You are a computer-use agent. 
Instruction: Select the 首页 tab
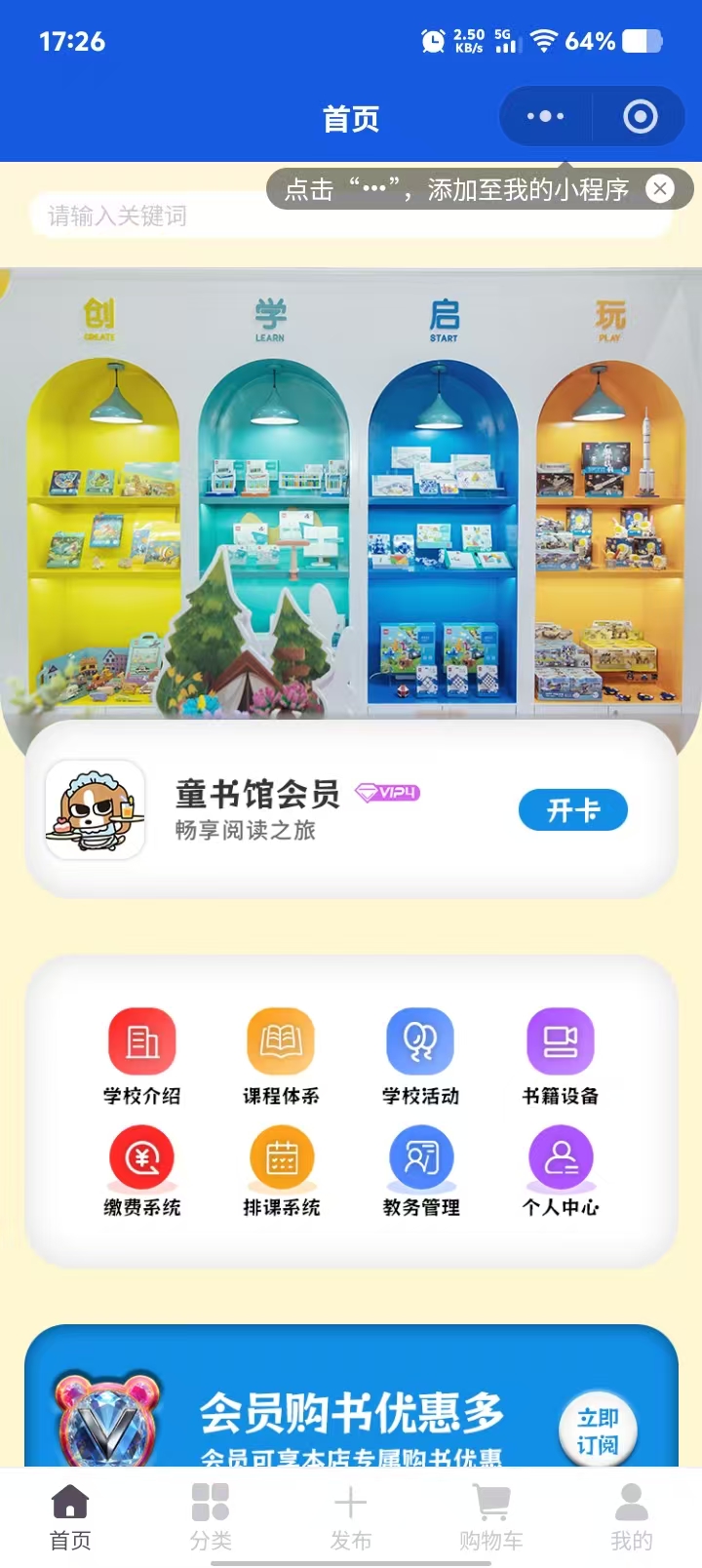tap(70, 1515)
